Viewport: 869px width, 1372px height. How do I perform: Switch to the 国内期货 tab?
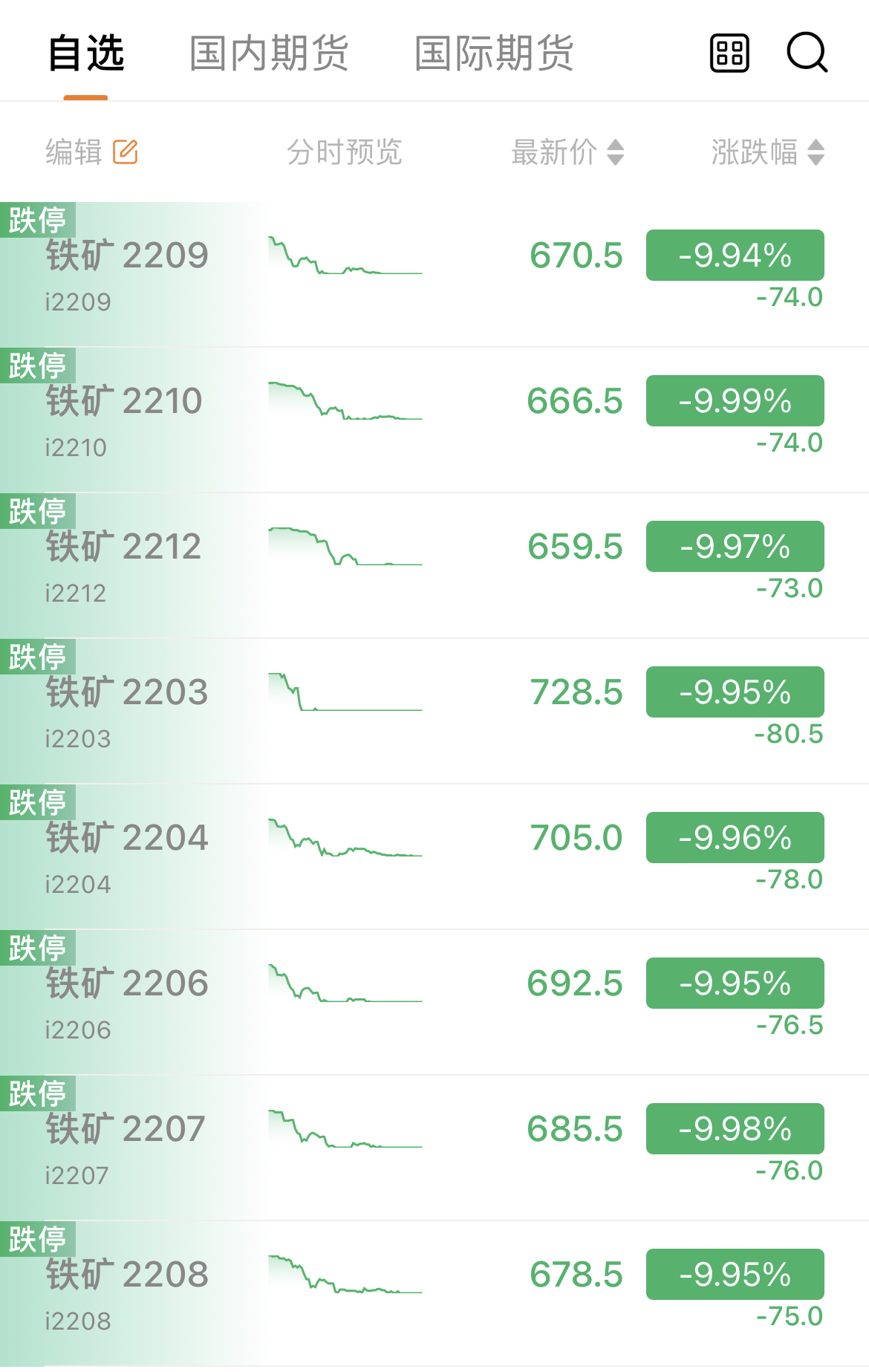[269, 53]
